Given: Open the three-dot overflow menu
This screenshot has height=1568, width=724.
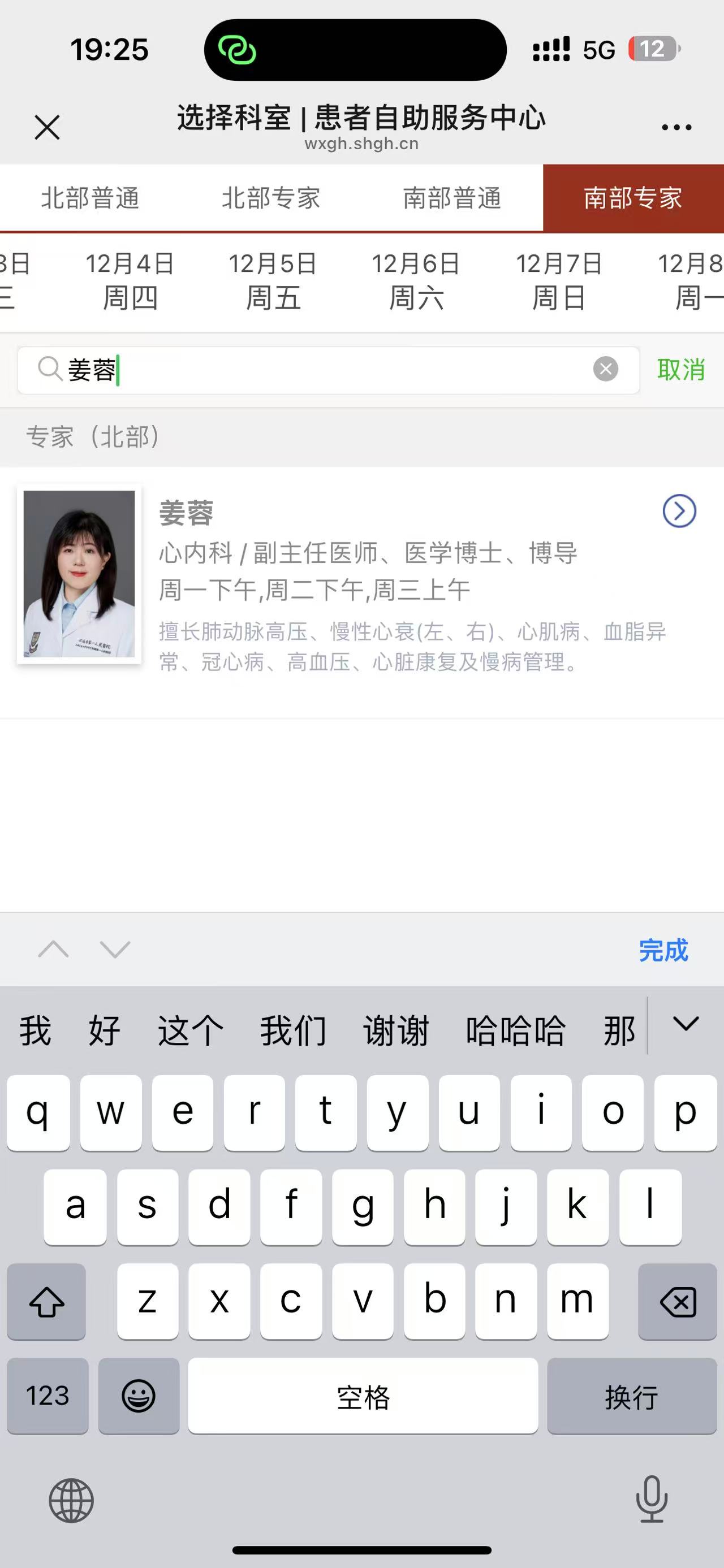Looking at the screenshot, I should pyautogui.click(x=676, y=127).
